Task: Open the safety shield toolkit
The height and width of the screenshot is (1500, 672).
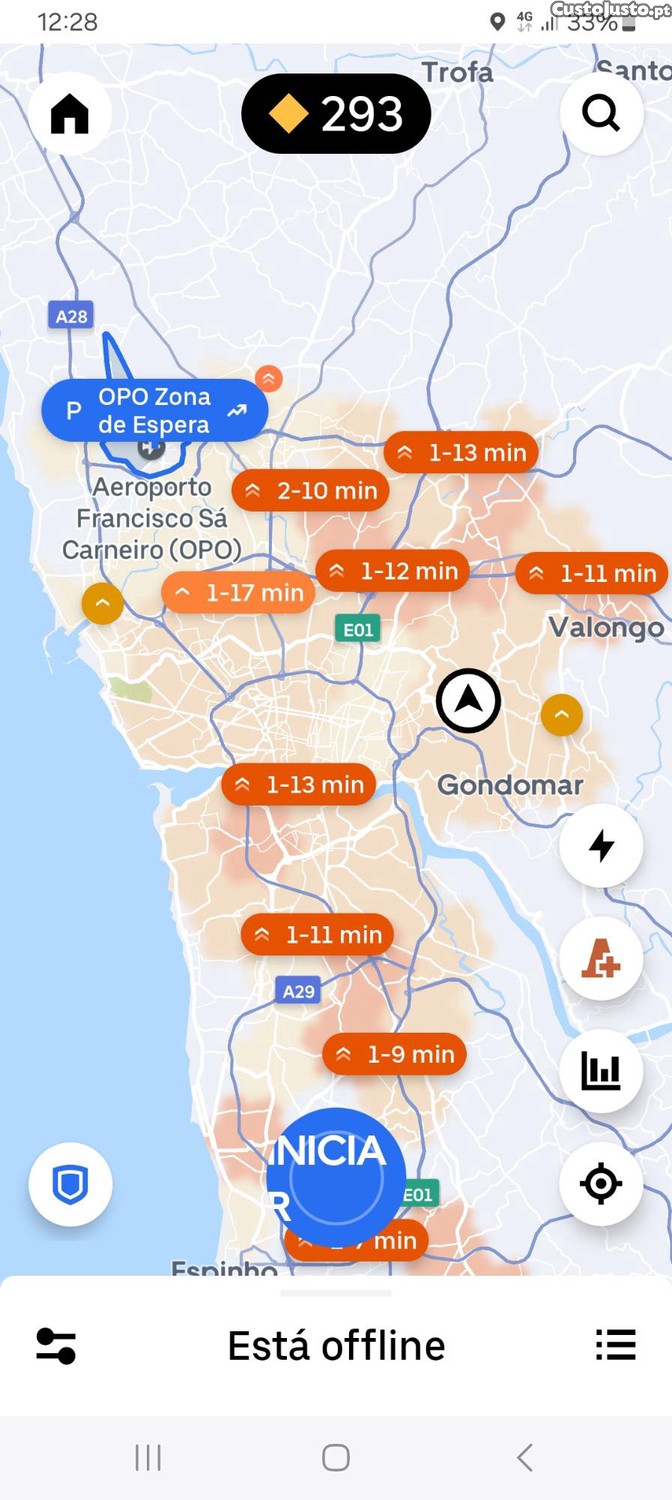Action: click(70, 1185)
